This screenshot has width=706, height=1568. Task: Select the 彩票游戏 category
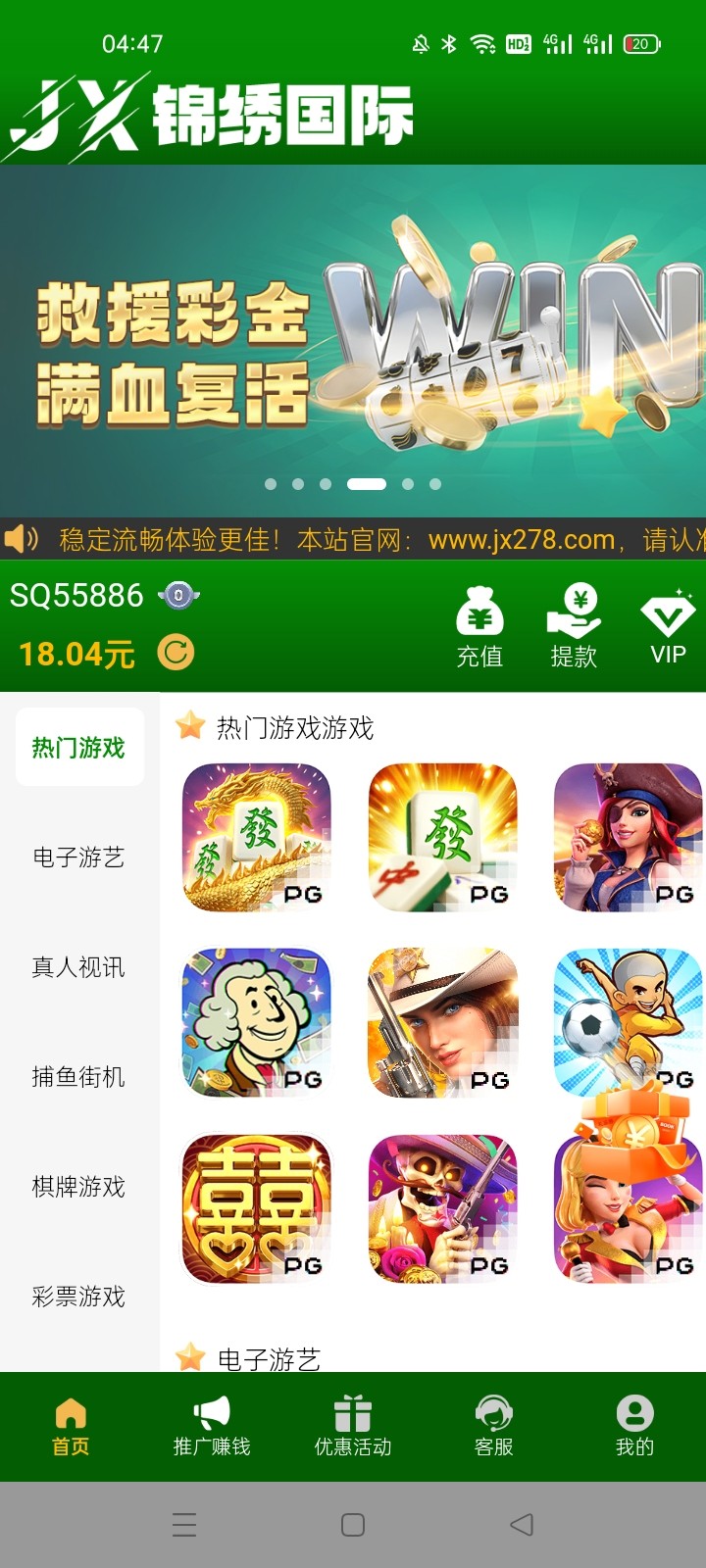click(79, 1297)
